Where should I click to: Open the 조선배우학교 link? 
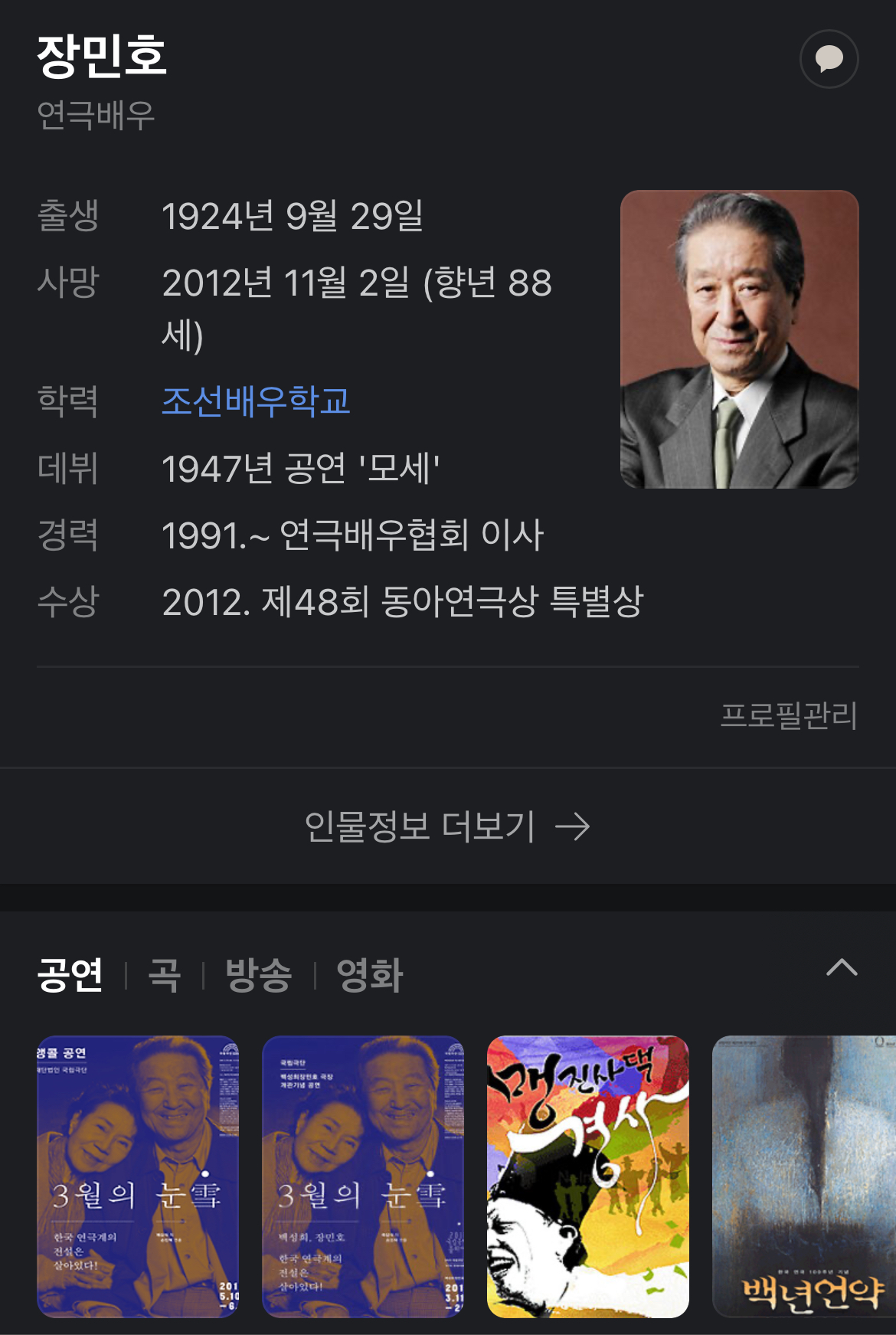(256, 401)
